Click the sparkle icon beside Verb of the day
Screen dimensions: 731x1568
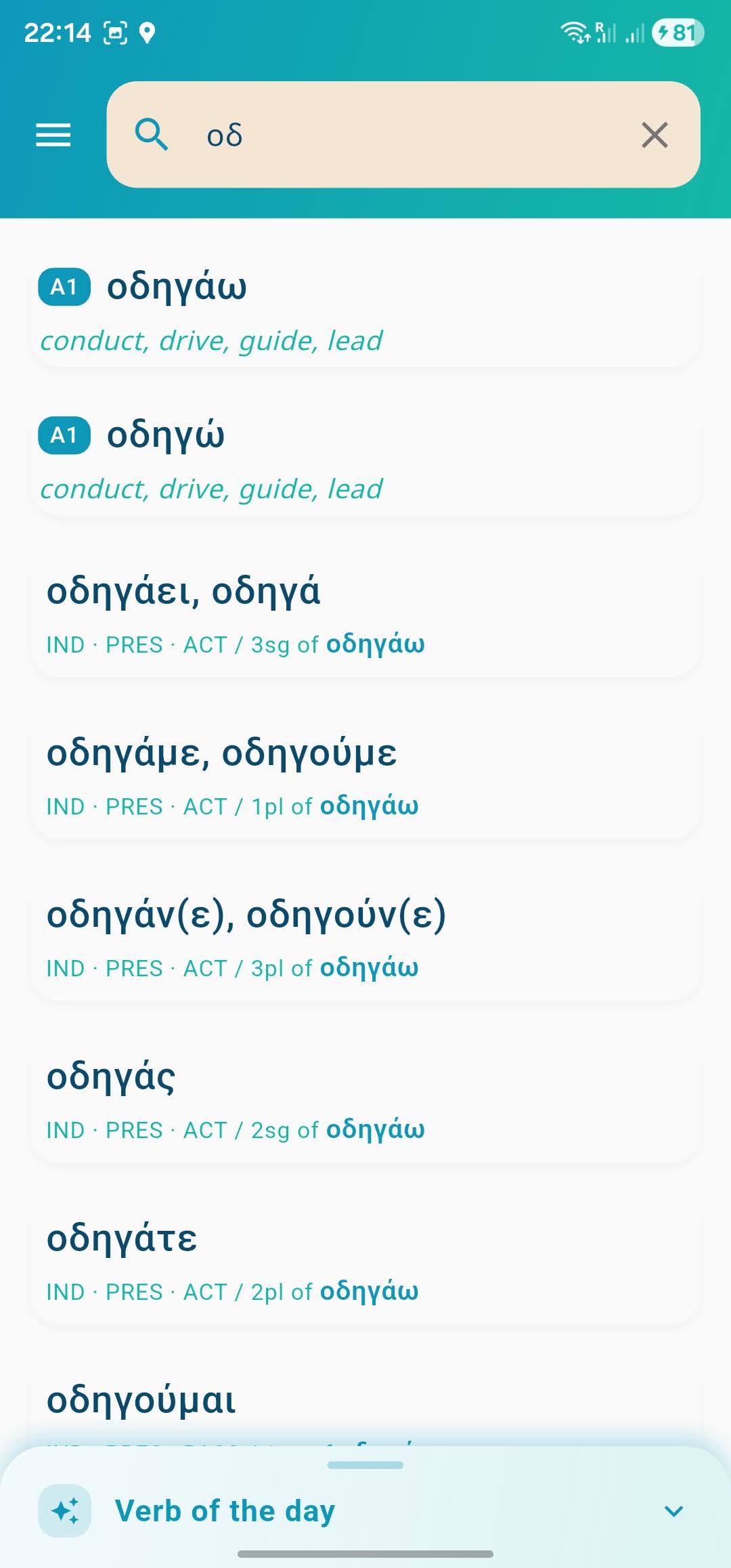click(x=64, y=1511)
